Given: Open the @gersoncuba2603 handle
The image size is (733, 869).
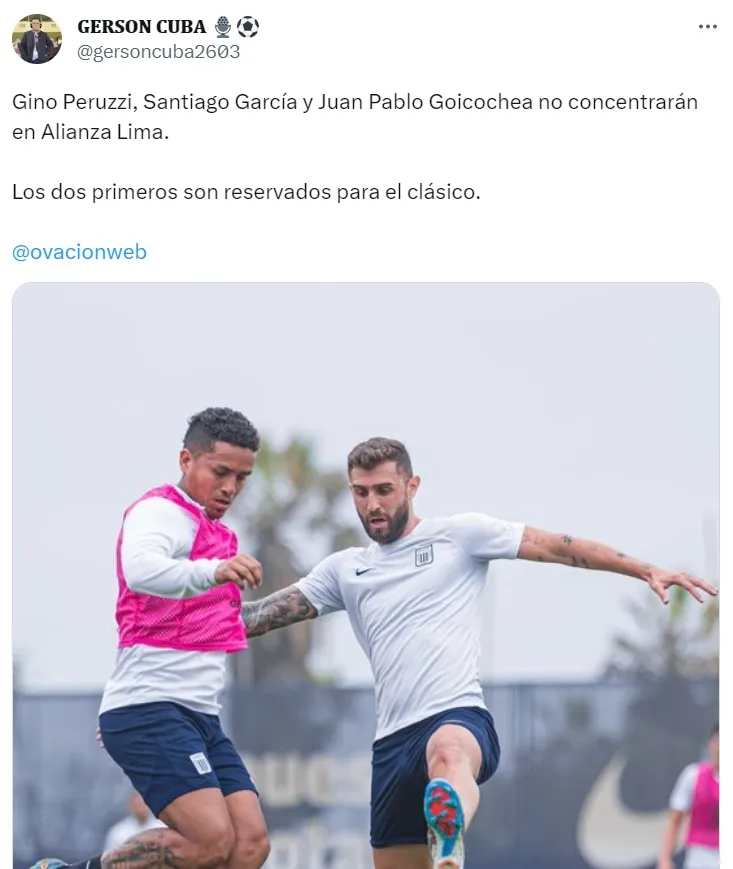Looking at the screenshot, I should 159,52.
